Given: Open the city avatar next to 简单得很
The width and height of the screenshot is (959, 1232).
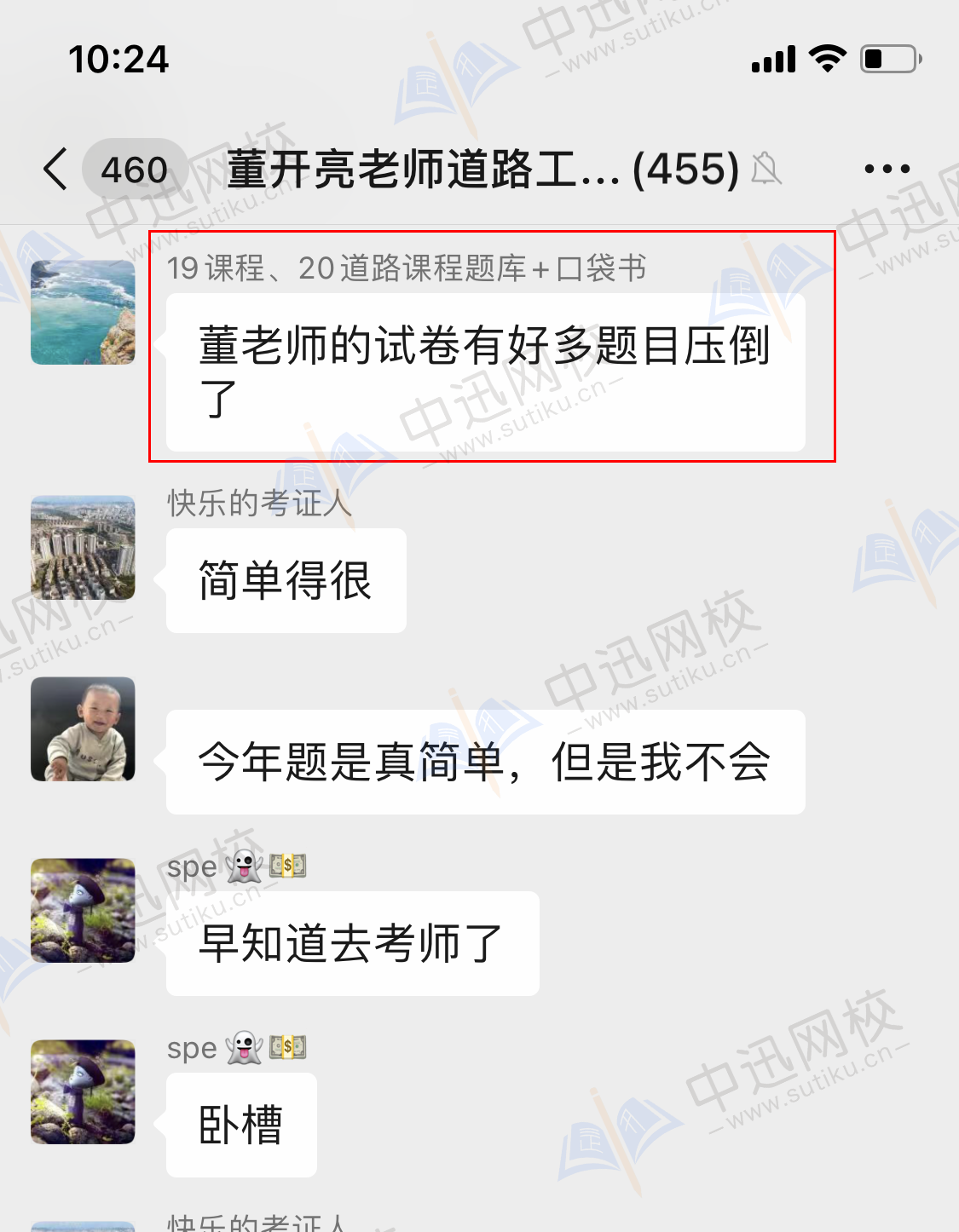Looking at the screenshot, I should point(83,548).
